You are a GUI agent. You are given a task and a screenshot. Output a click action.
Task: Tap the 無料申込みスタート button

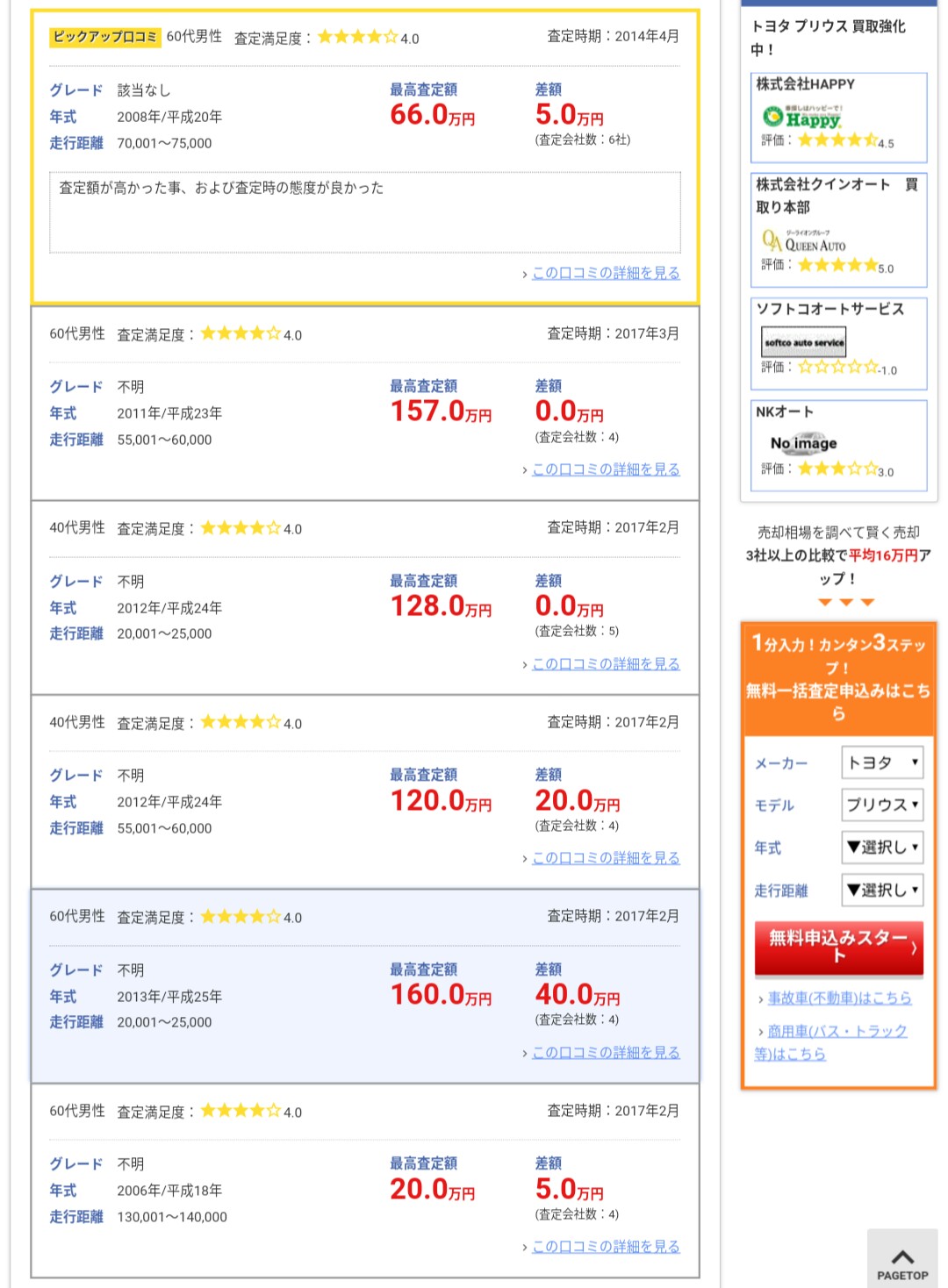[x=838, y=948]
